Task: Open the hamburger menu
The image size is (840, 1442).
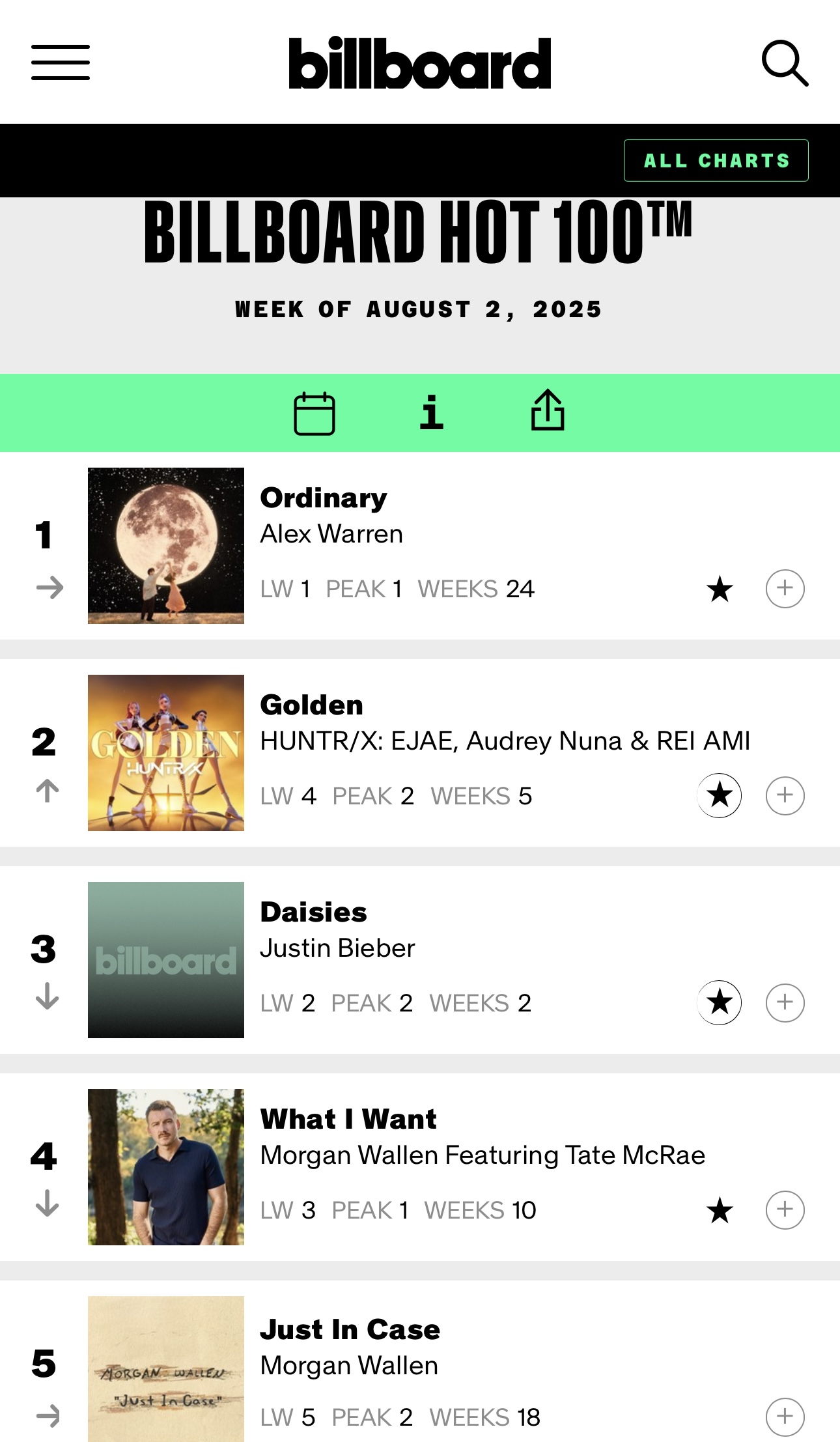Action: (x=61, y=63)
